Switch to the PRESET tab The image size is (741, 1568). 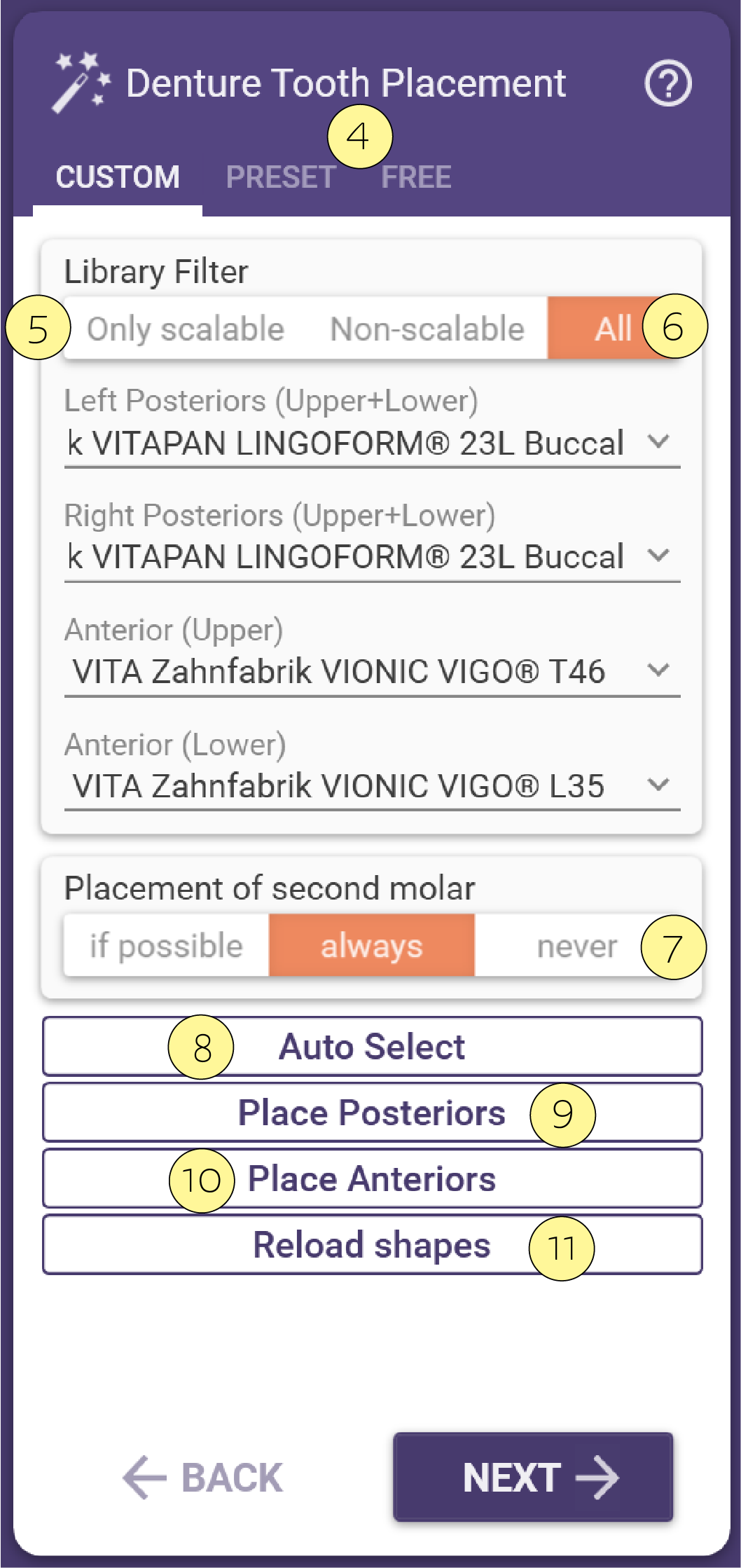(281, 177)
